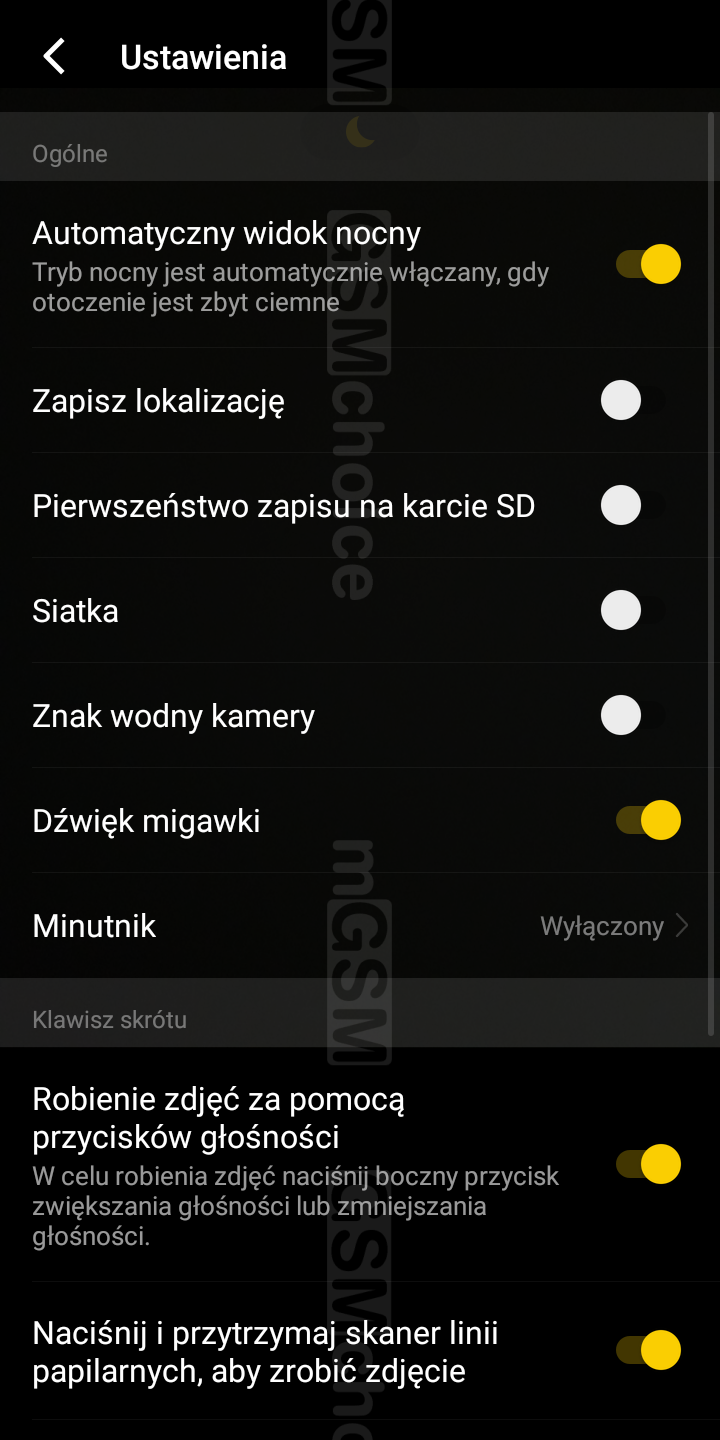
Task: Go back from Ustawienia screen
Action: point(55,57)
